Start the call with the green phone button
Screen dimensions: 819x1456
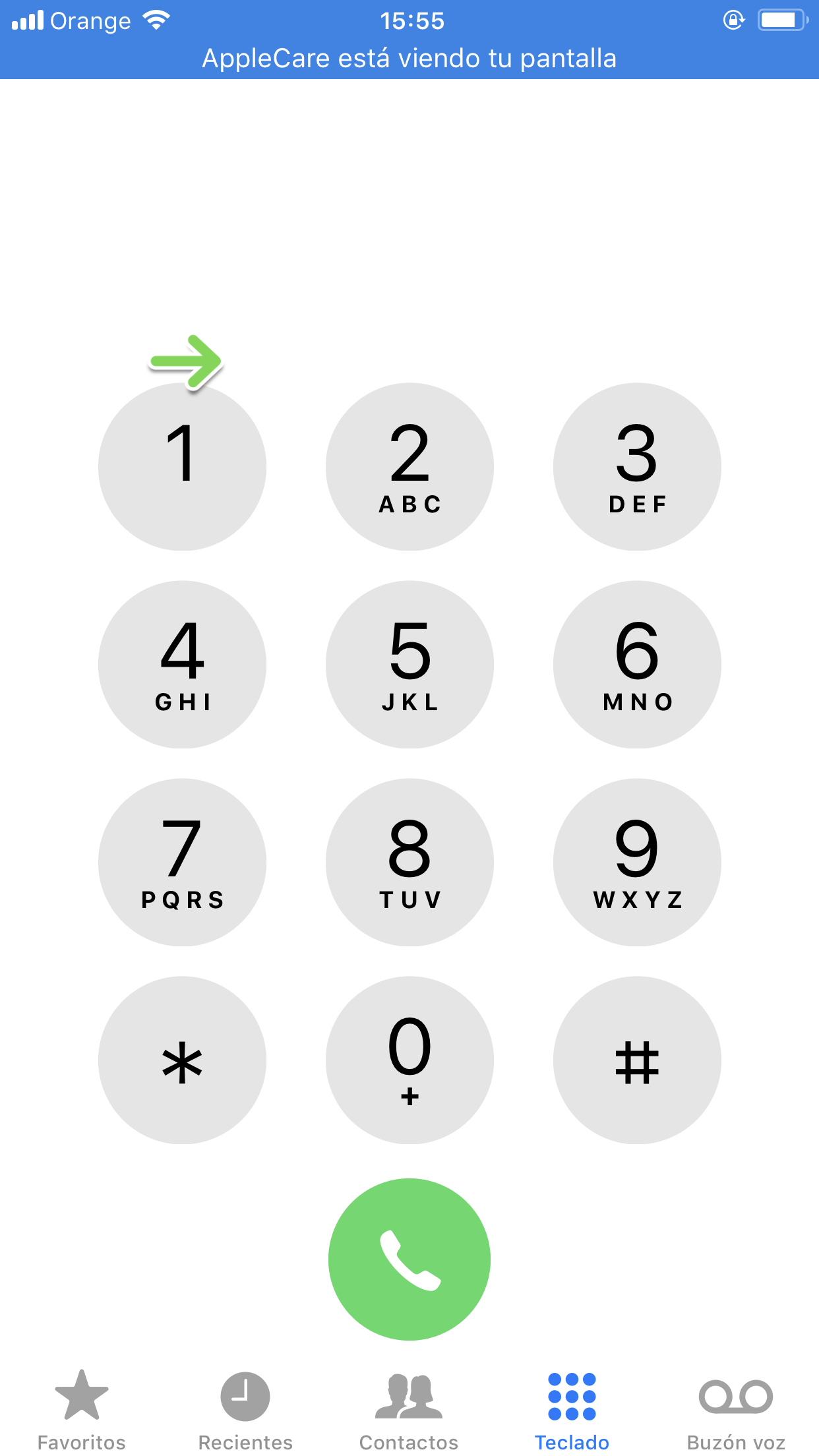pyautogui.click(x=409, y=1259)
